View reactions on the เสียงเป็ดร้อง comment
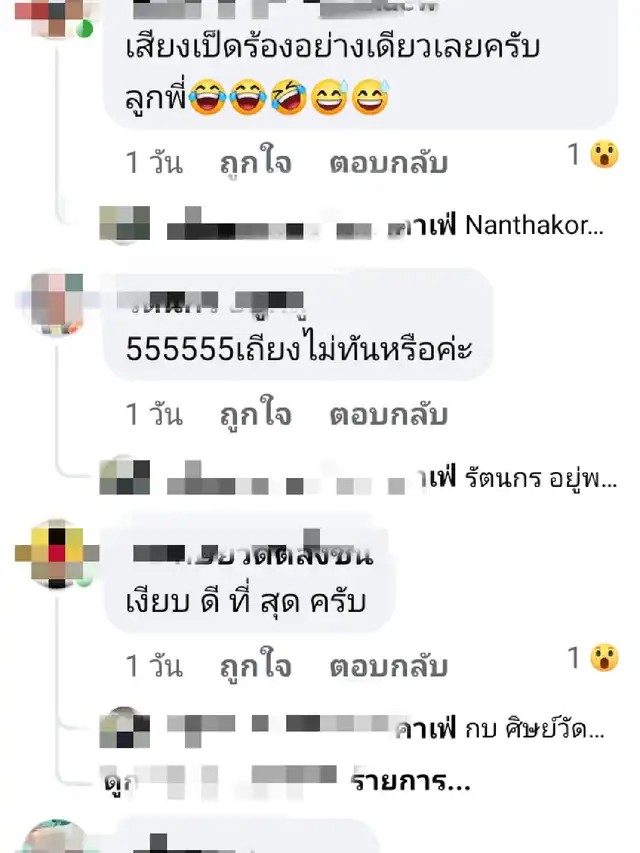This screenshot has width=640, height=853. click(593, 154)
